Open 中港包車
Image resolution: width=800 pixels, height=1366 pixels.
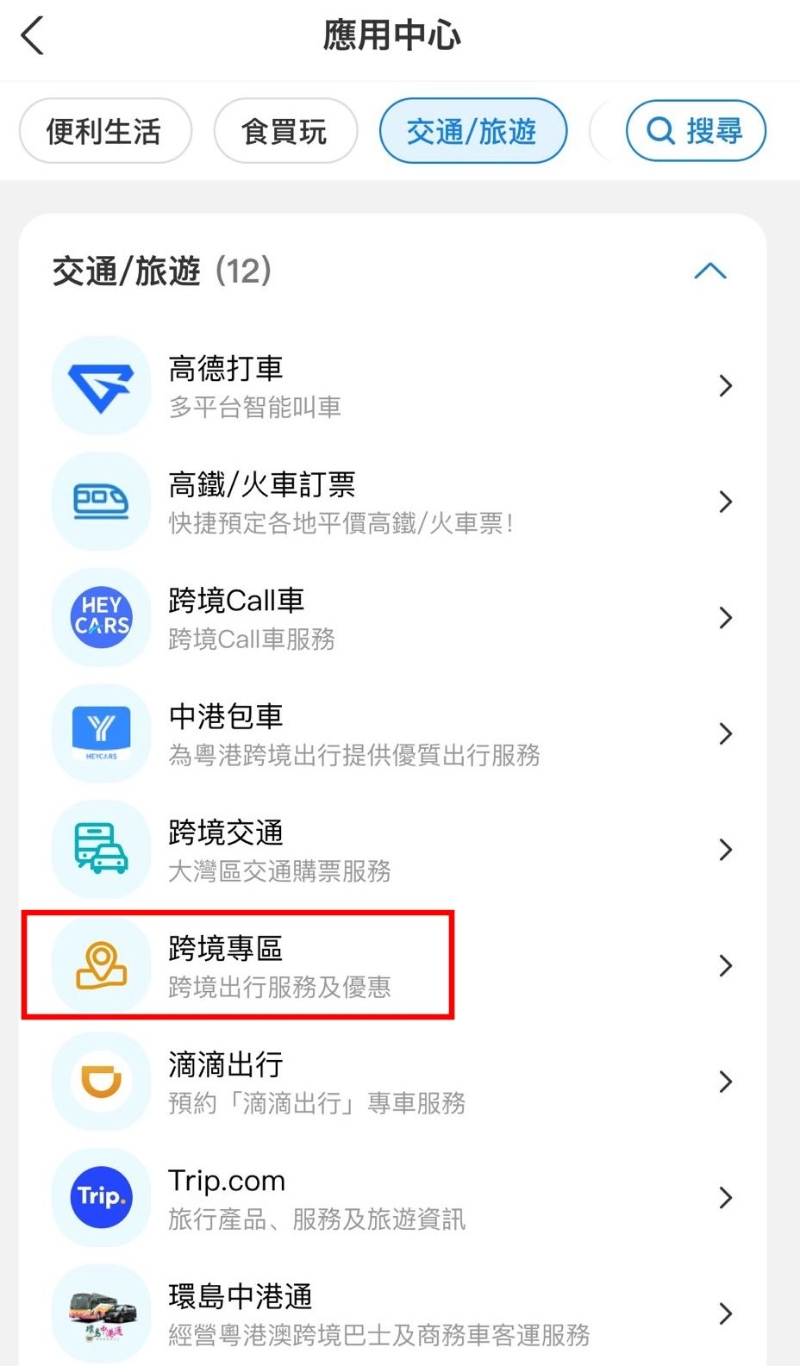pyautogui.click(x=400, y=734)
